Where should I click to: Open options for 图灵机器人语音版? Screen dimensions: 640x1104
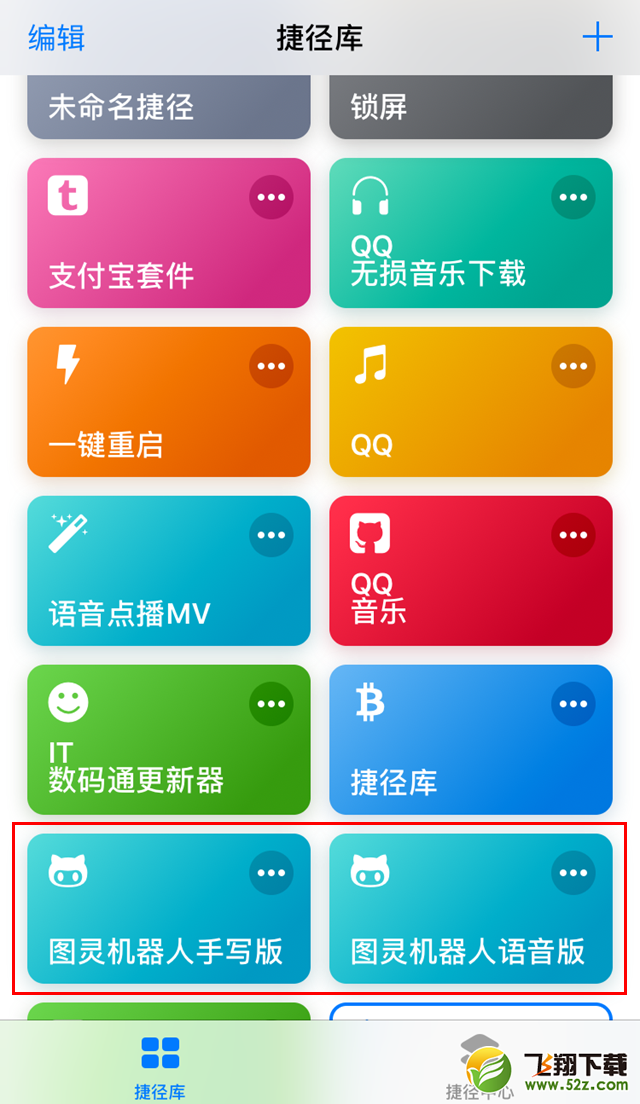(573, 873)
